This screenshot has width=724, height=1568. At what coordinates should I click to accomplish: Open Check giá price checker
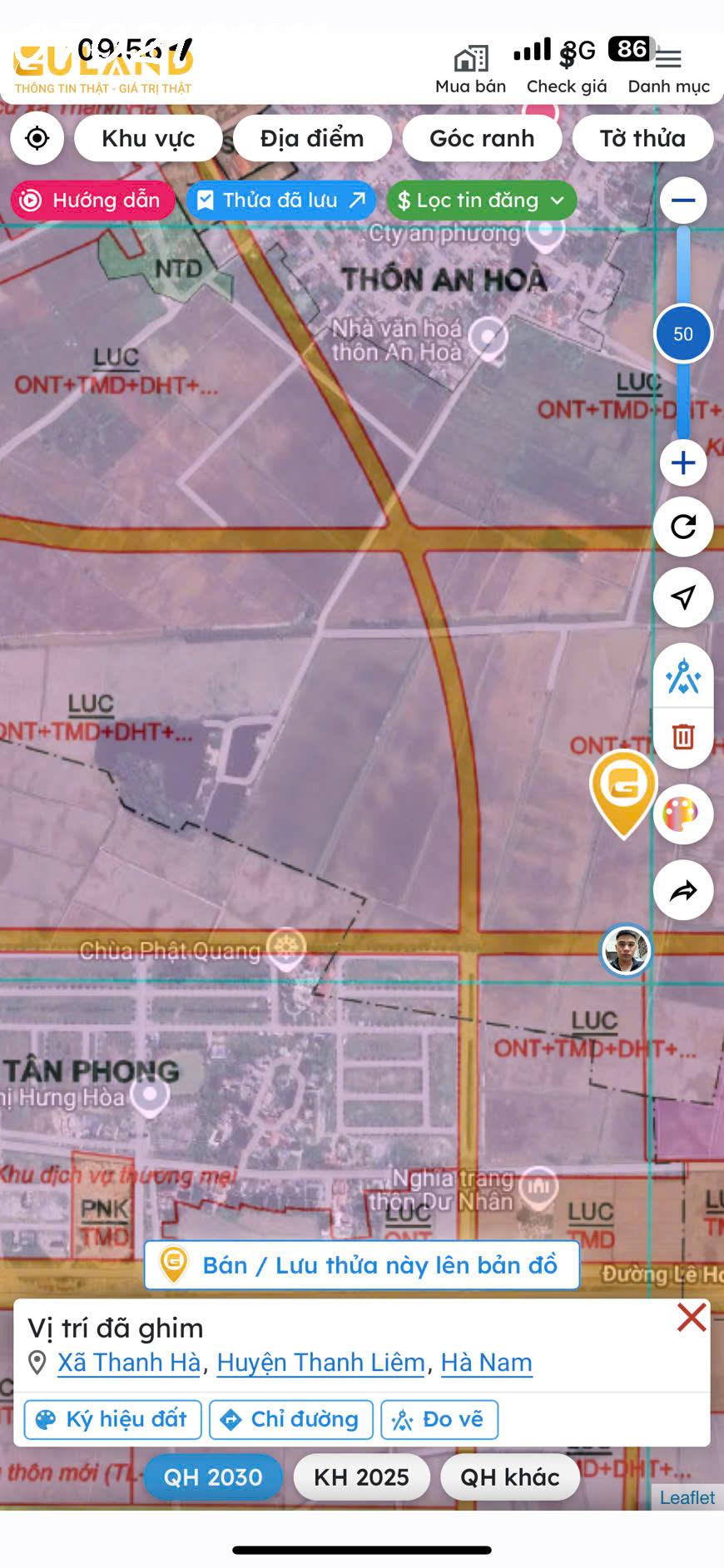567,70
